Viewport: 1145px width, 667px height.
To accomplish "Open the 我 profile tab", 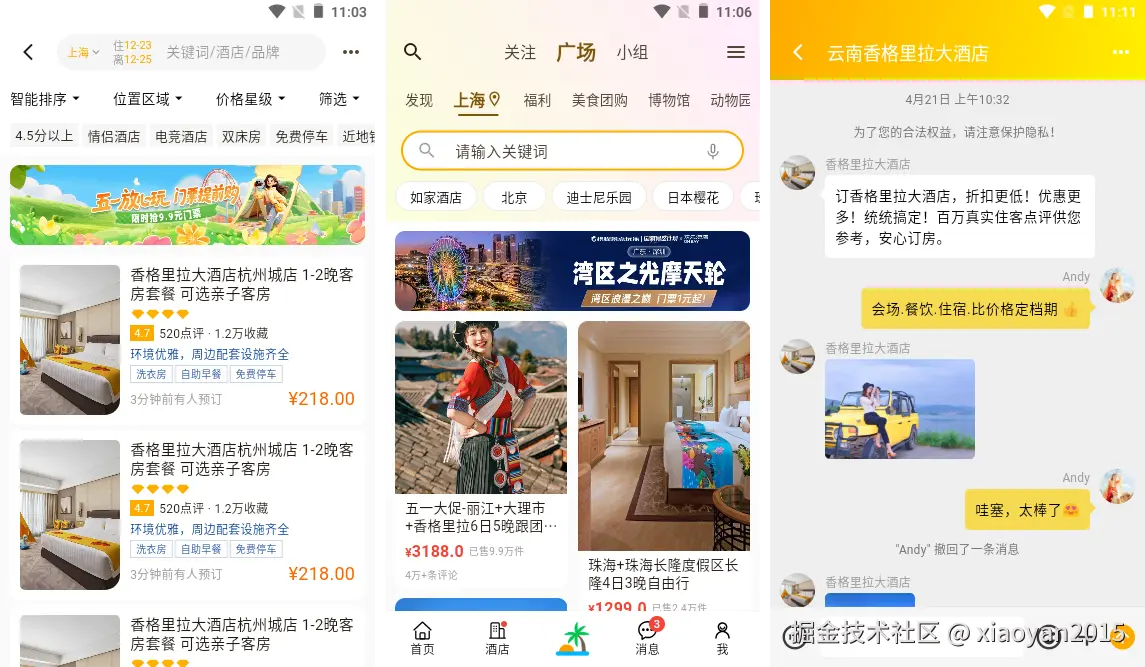I will click(722, 637).
